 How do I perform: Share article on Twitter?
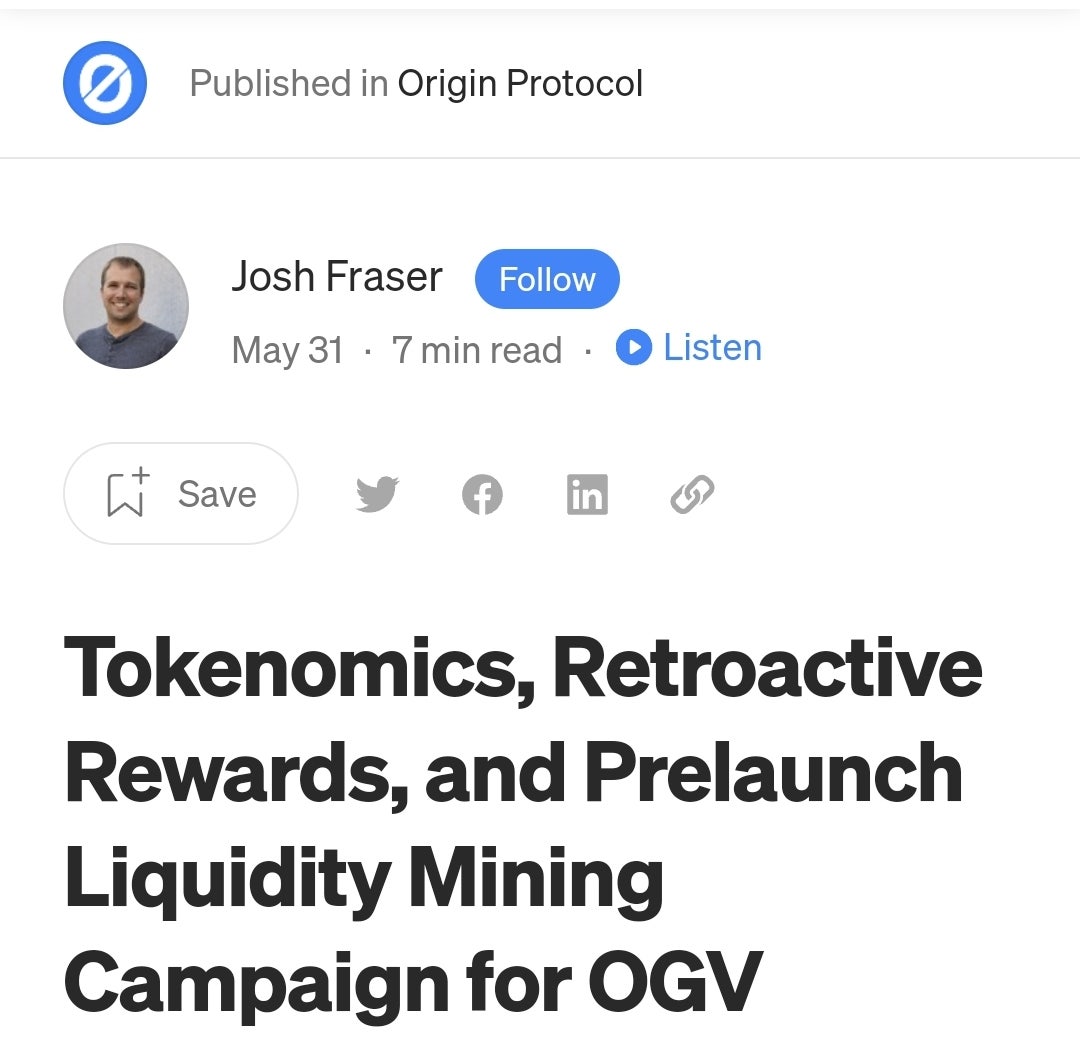pyautogui.click(x=377, y=494)
